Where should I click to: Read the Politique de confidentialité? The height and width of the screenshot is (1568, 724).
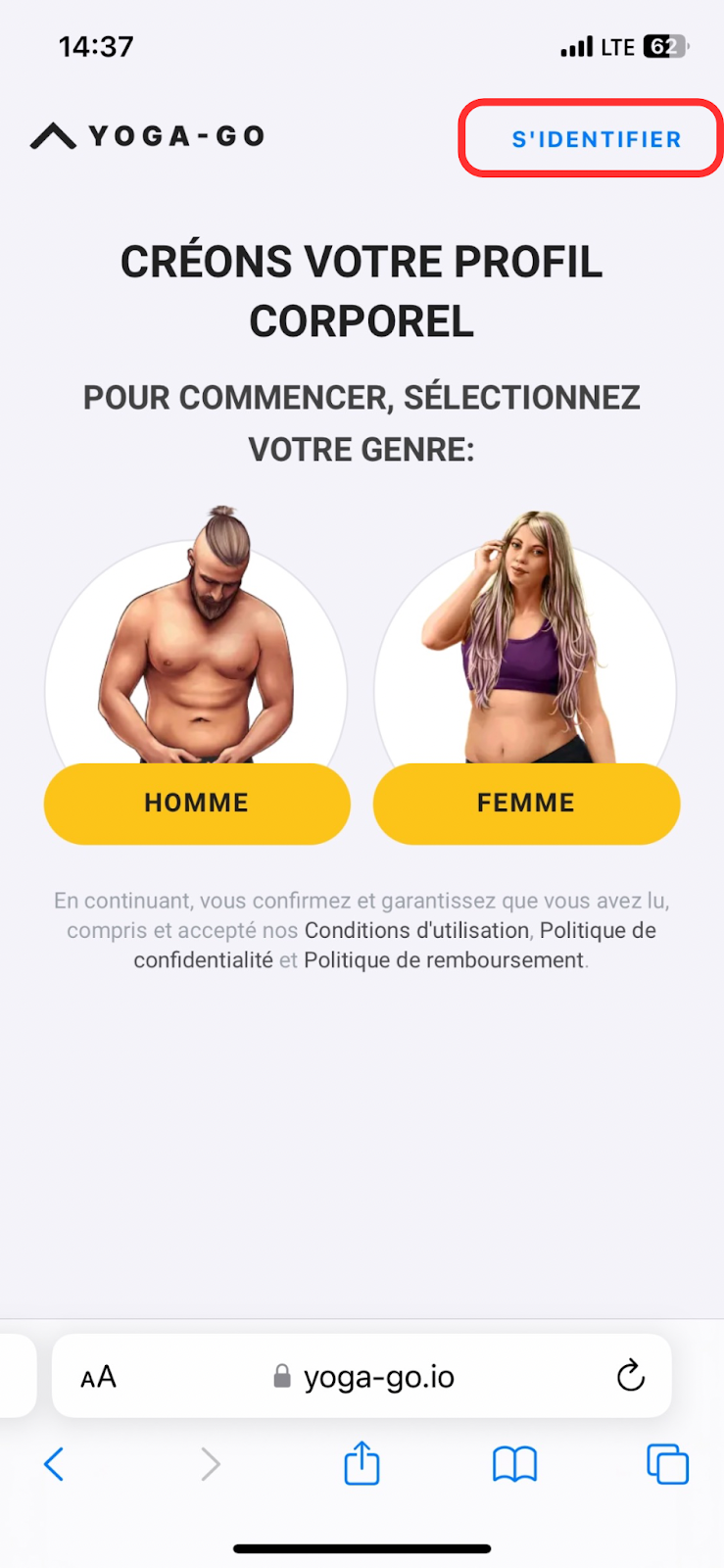click(x=204, y=960)
